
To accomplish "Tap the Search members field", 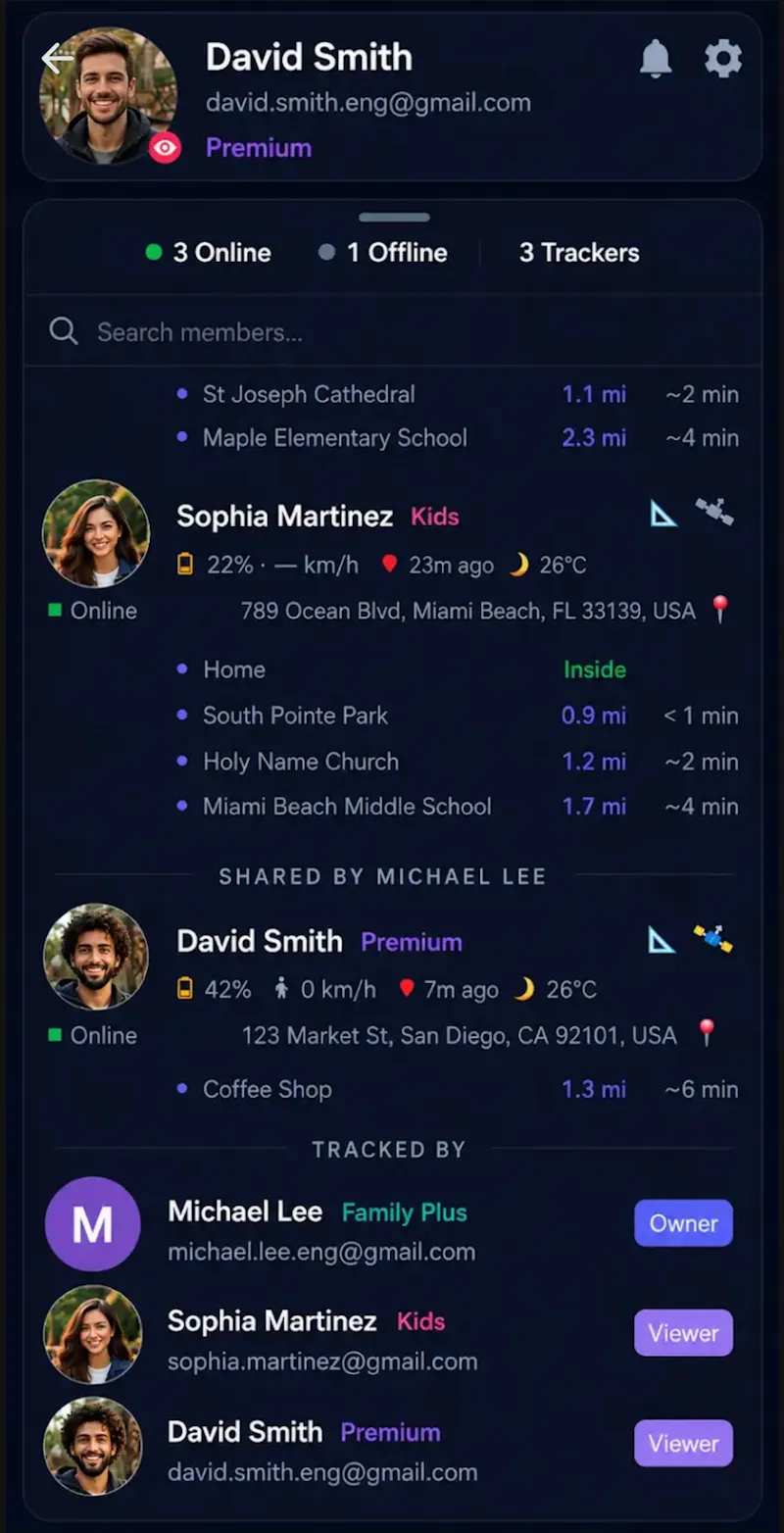I will (x=392, y=332).
